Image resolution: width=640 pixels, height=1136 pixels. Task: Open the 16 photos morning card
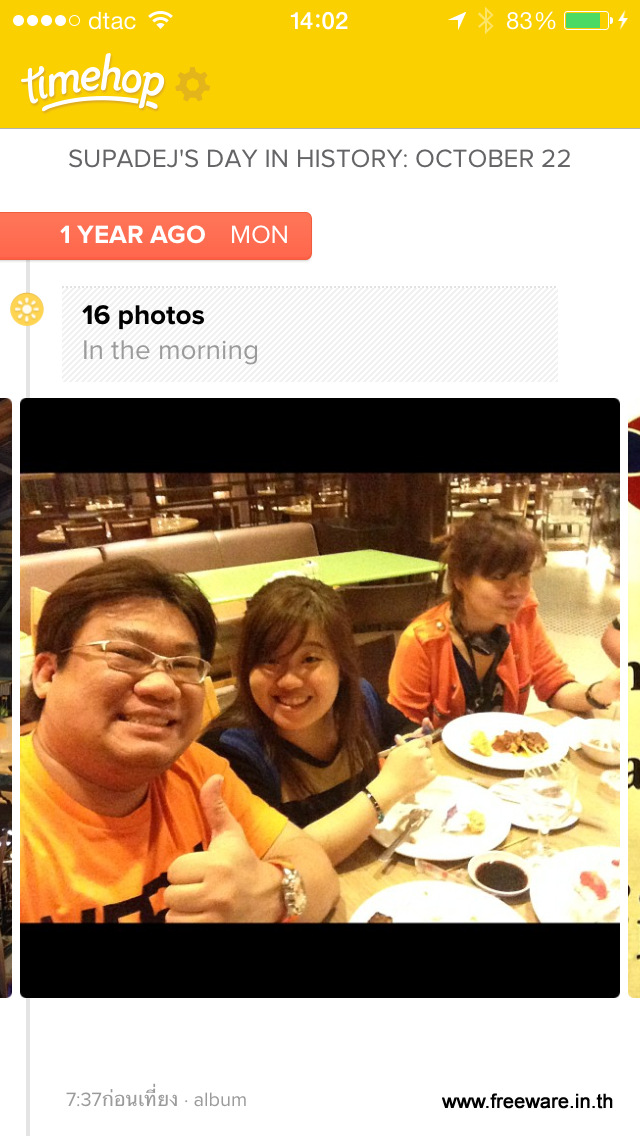pos(309,334)
